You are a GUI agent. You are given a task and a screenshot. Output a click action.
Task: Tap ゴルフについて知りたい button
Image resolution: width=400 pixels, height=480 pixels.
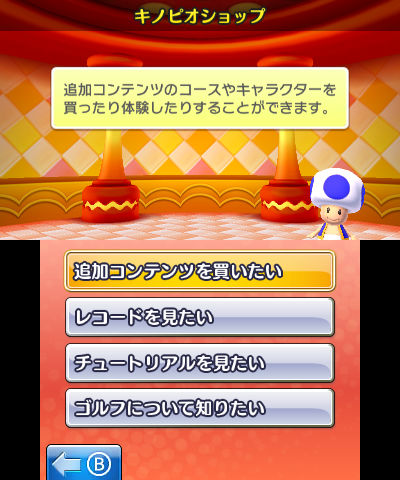200,408
